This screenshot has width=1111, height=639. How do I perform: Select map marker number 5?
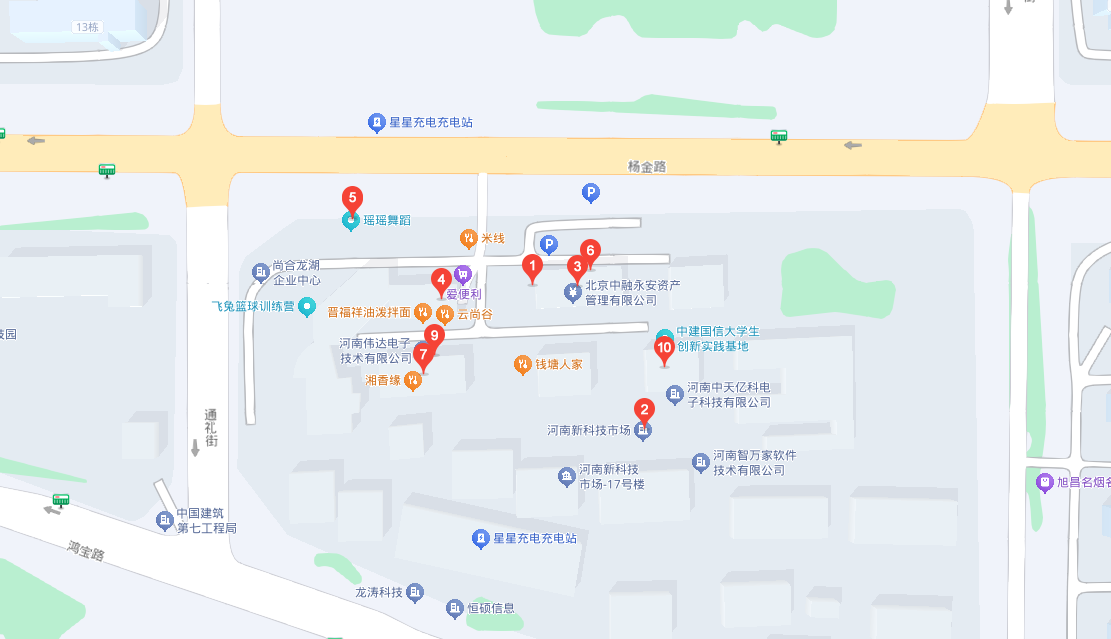351,198
